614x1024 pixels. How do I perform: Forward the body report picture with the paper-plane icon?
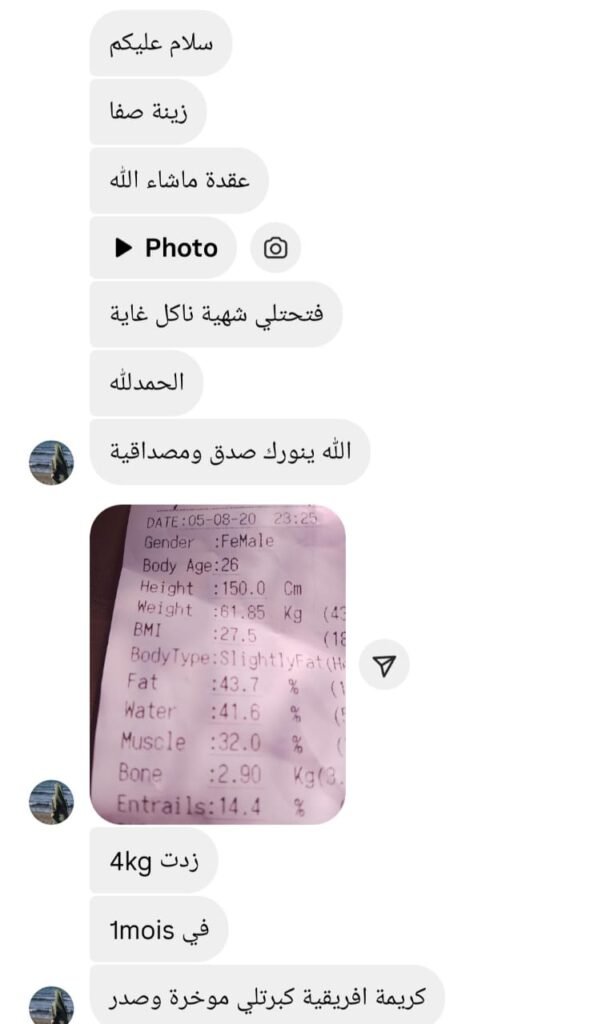pyautogui.click(x=384, y=665)
